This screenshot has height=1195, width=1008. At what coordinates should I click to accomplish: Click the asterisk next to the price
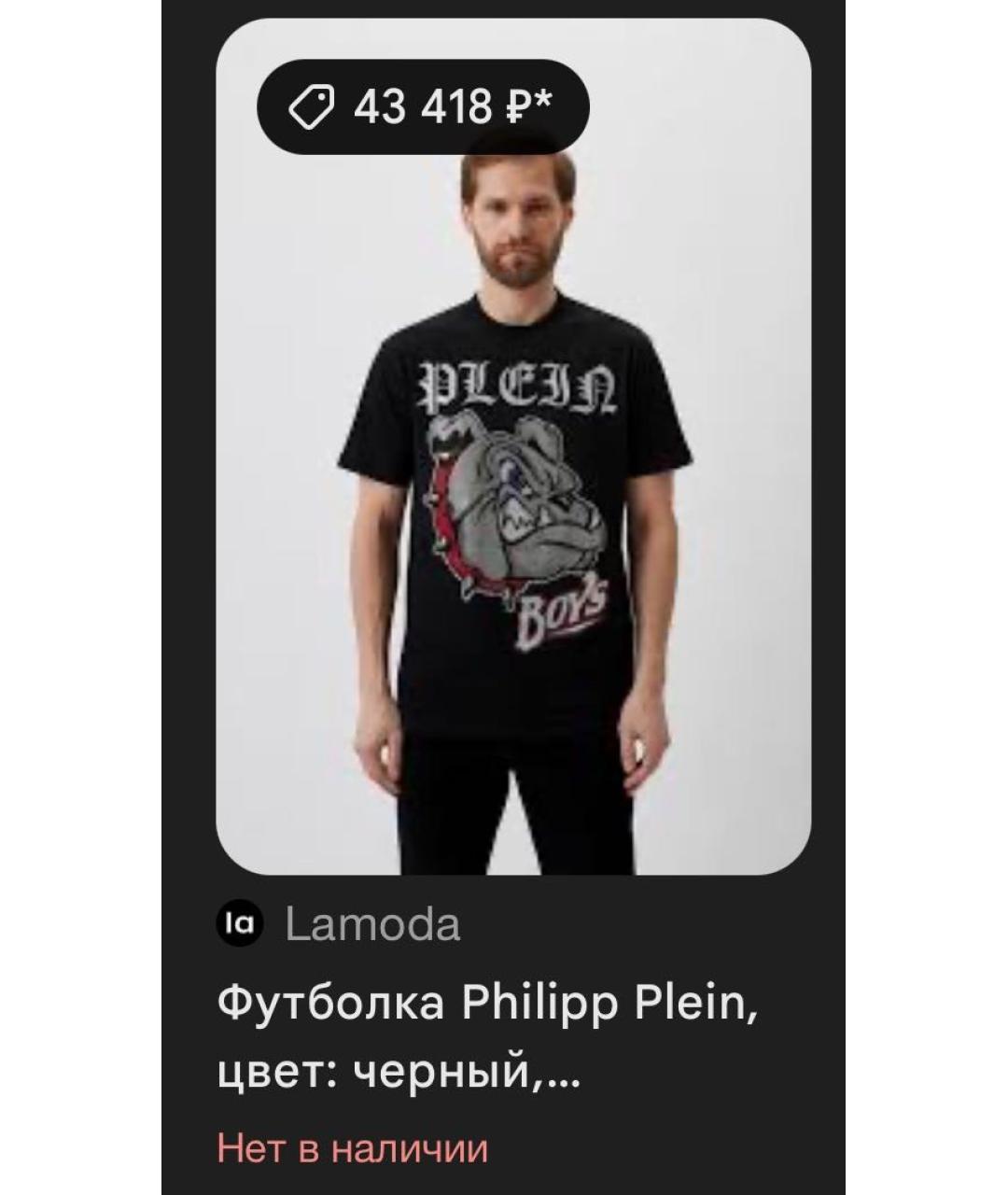tap(544, 101)
